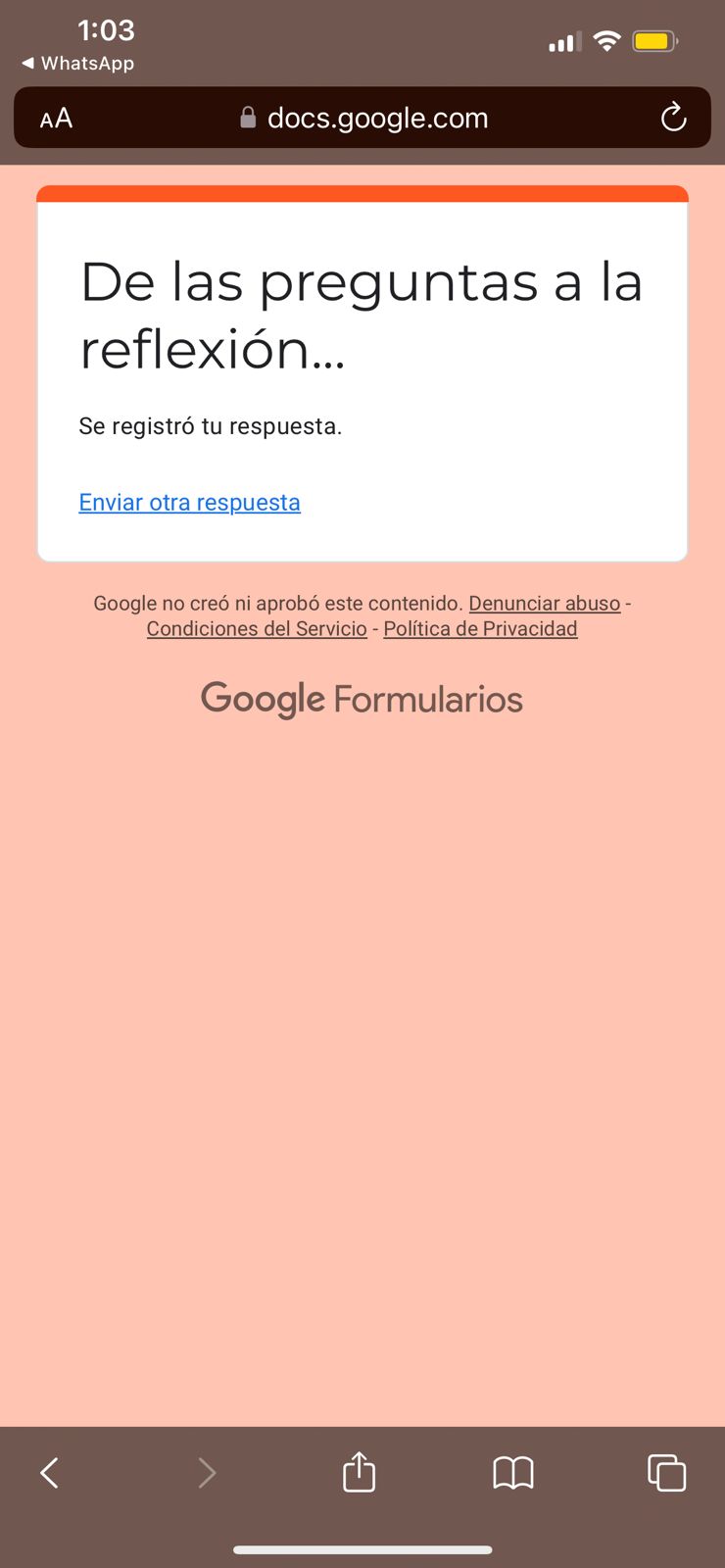725x1568 pixels.
Task: Tap the Enviar otra respuesta link
Action: [x=189, y=502]
